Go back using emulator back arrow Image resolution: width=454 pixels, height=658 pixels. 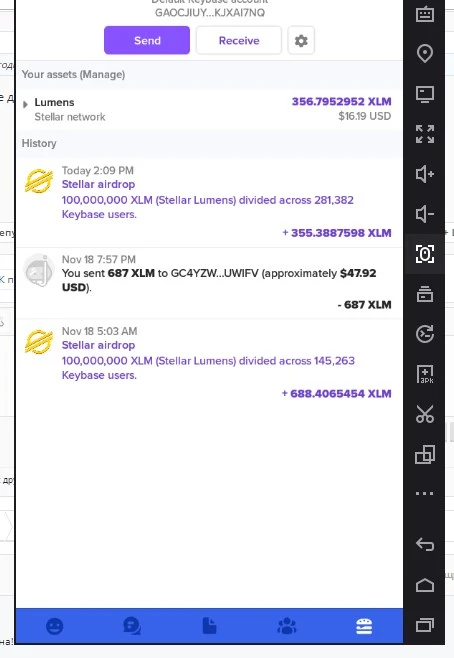coord(425,544)
